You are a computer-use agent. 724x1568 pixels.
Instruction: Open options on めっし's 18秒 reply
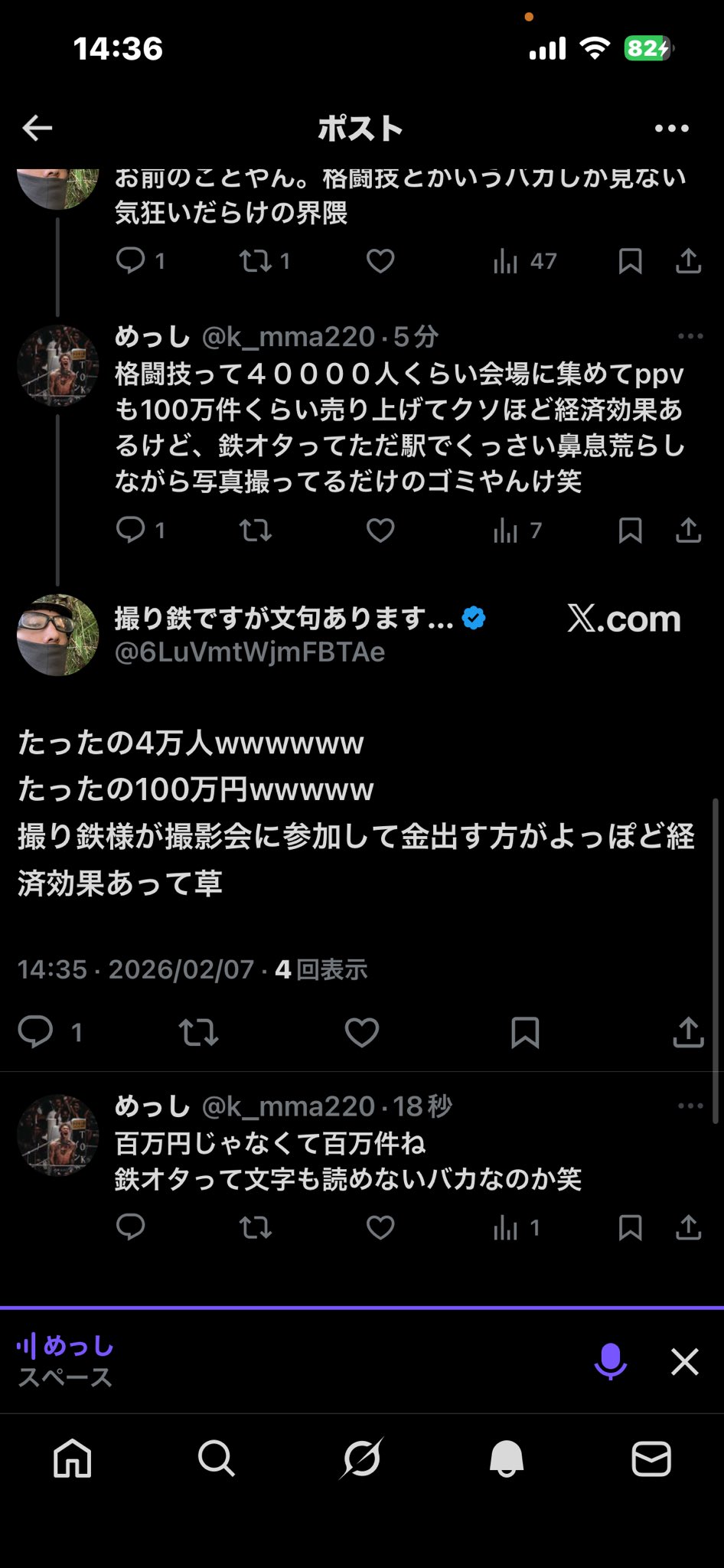[690, 1106]
